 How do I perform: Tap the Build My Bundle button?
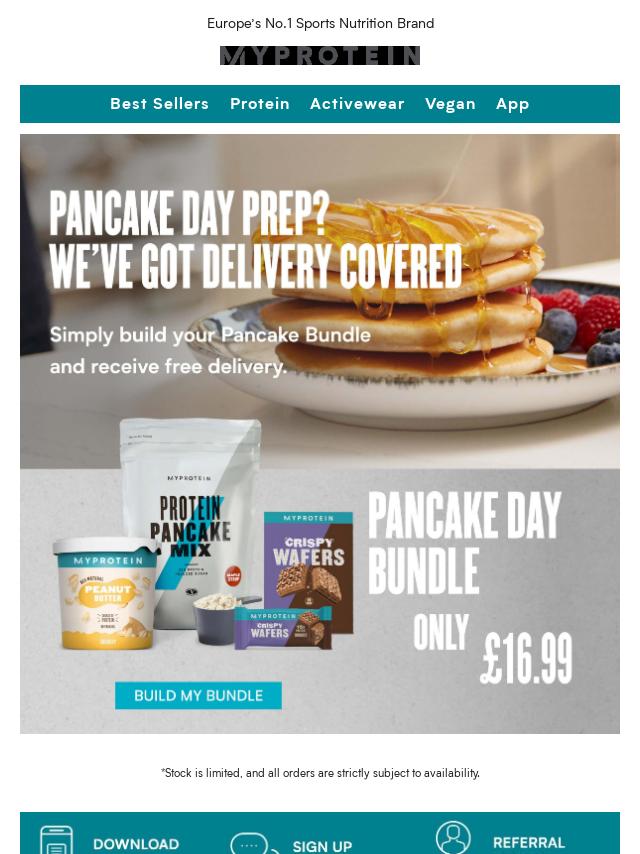198,695
